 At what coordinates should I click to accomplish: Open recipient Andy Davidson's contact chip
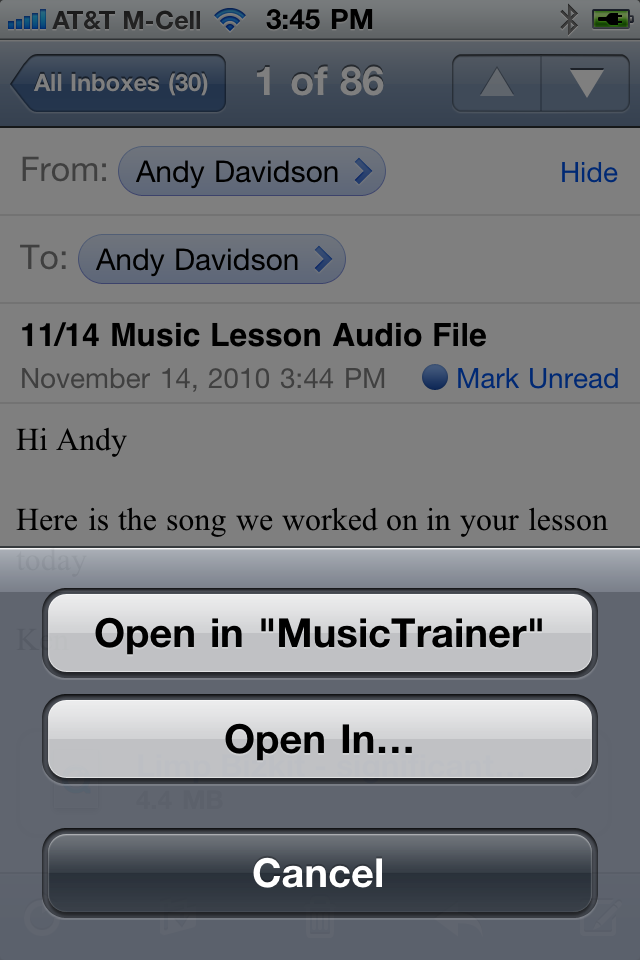click(211, 260)
